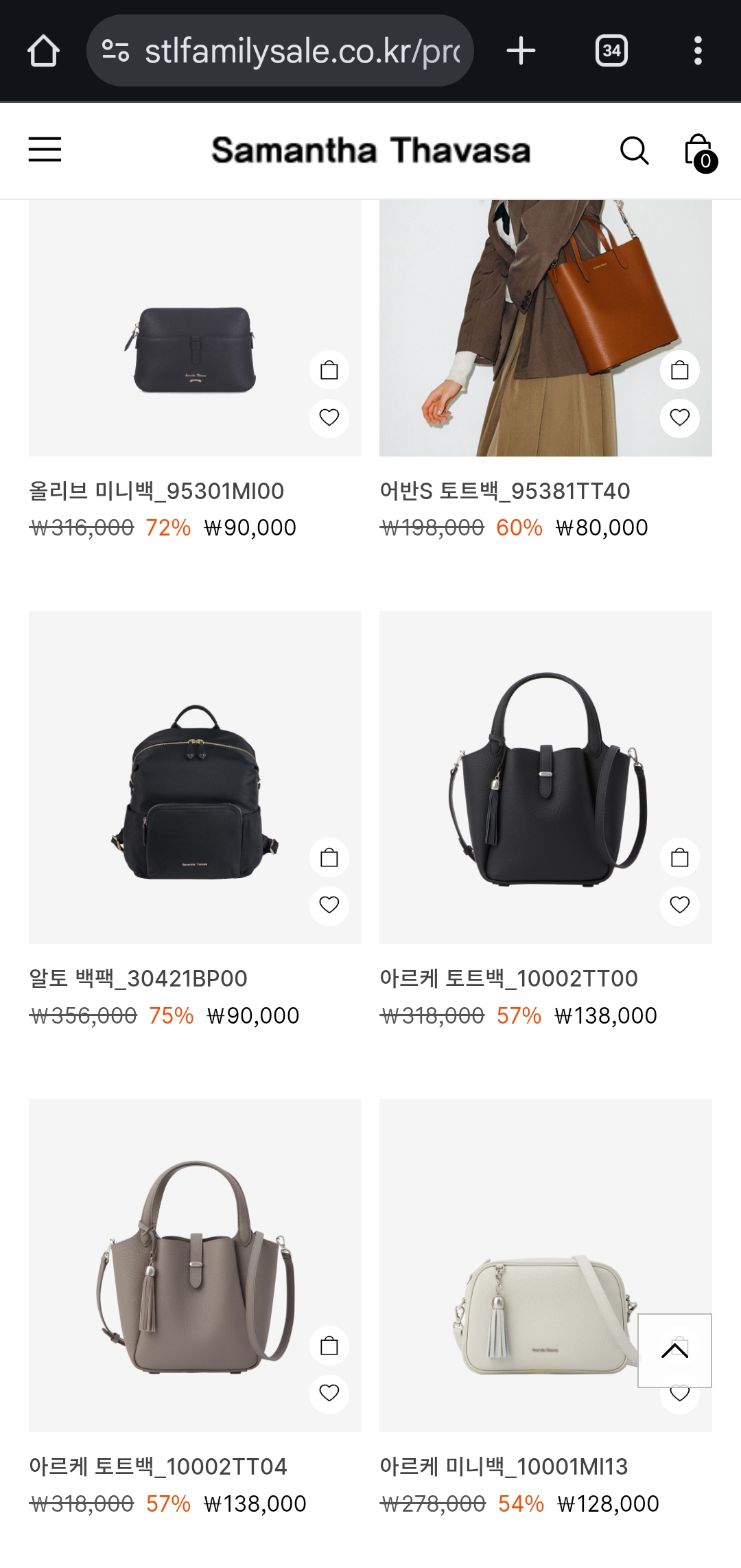Open the 알토 백팩 product card
The image size is (741, 1568).
click(x=195, y=777)
